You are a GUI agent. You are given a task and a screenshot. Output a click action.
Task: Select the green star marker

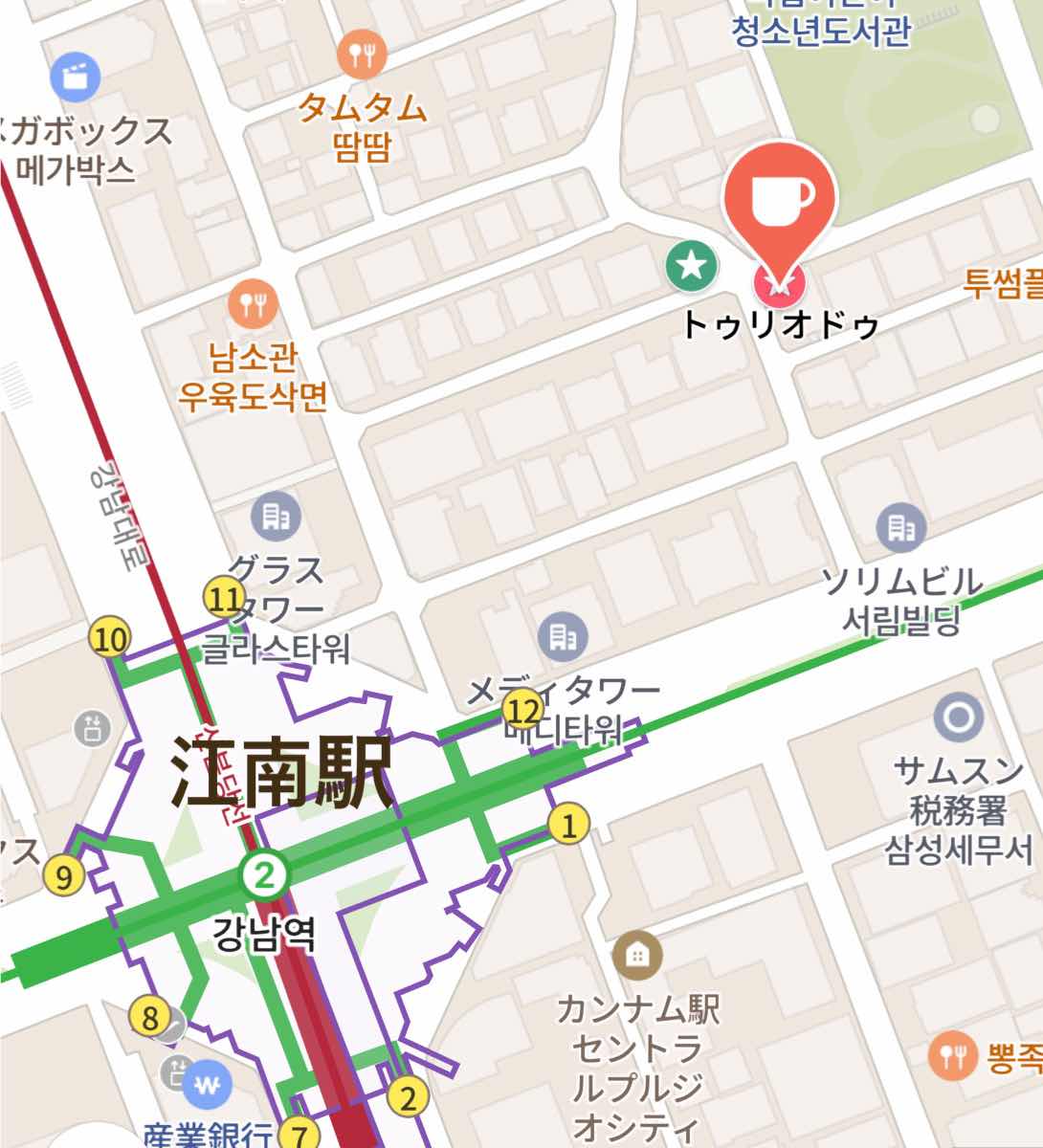pyautogui.click(x=693, y=265)
